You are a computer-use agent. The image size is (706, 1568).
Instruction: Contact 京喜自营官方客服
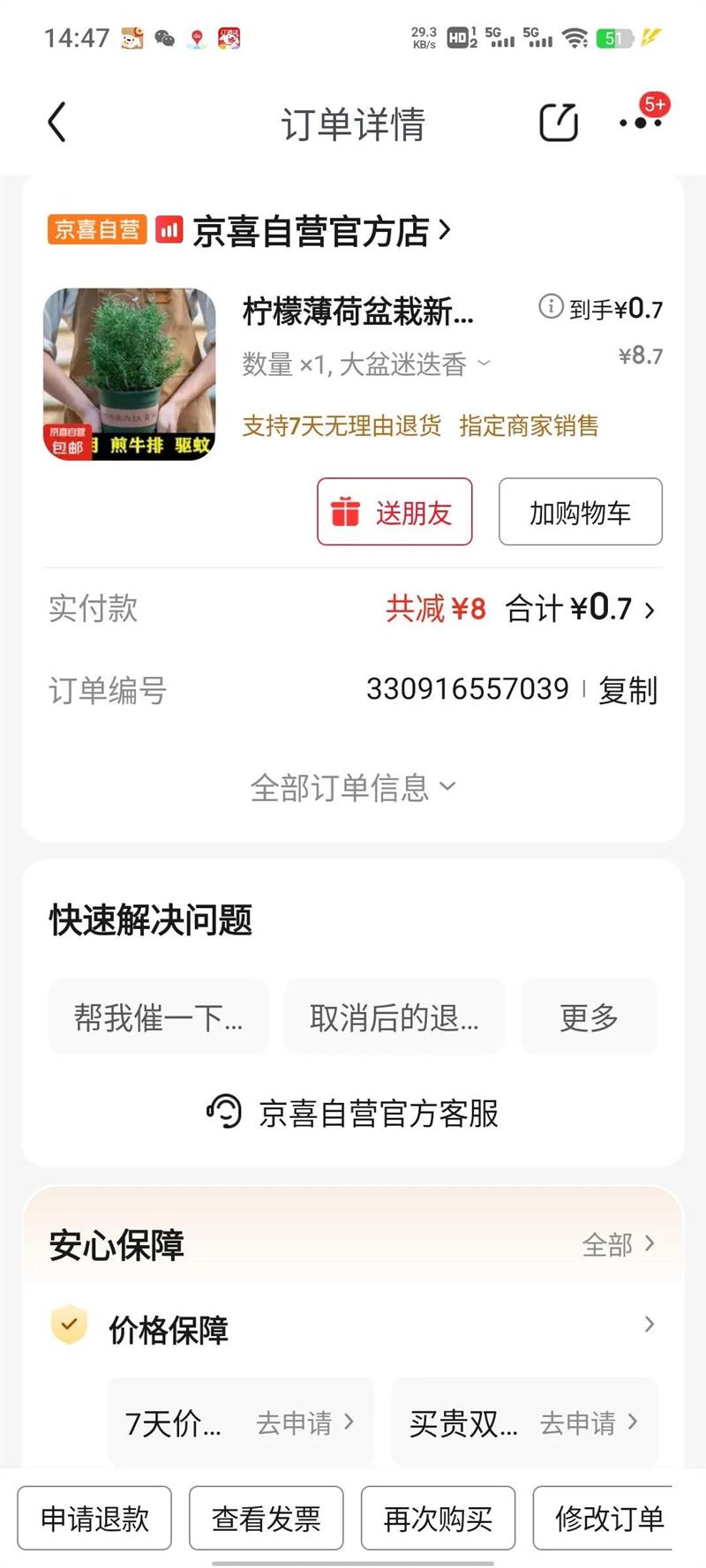353,1113
